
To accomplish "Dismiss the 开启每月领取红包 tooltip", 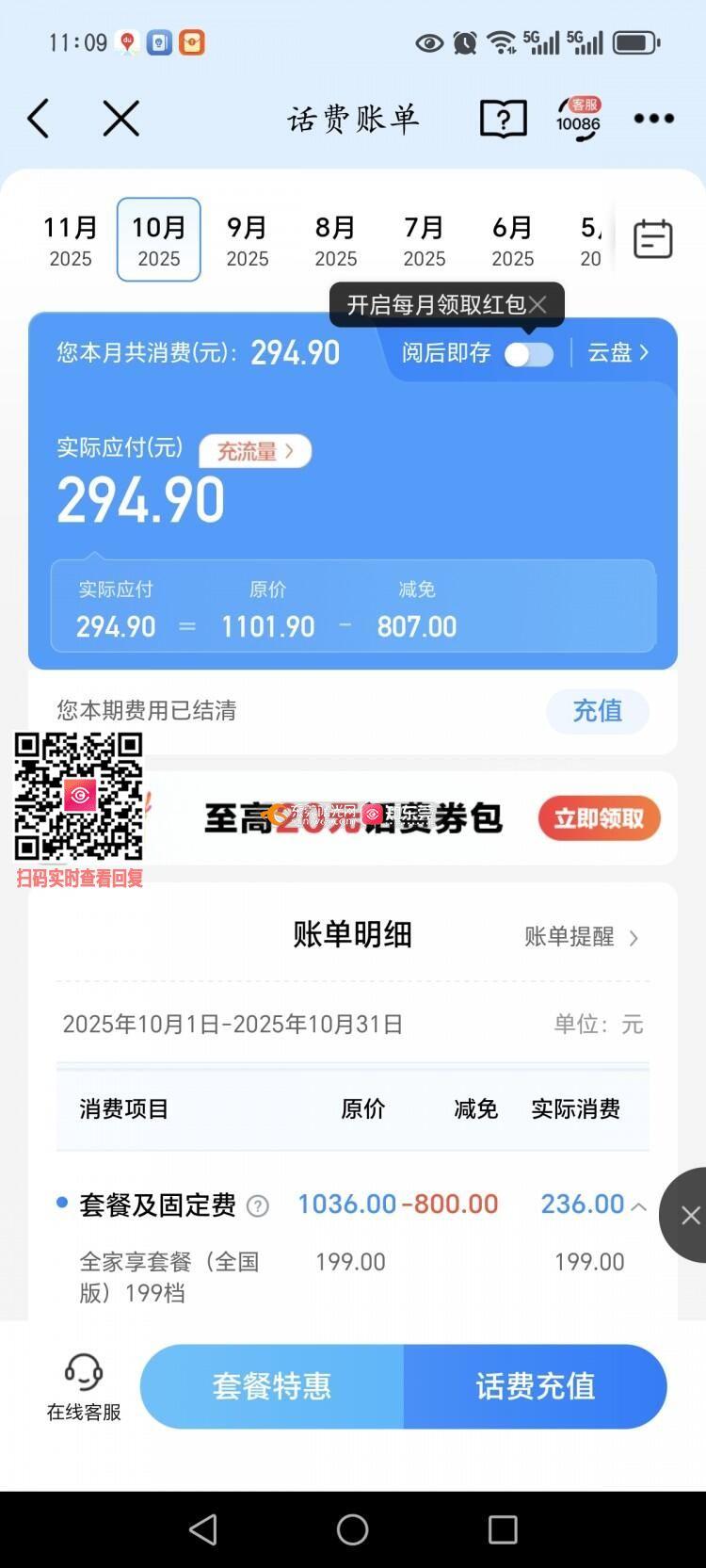I will 538,304.
